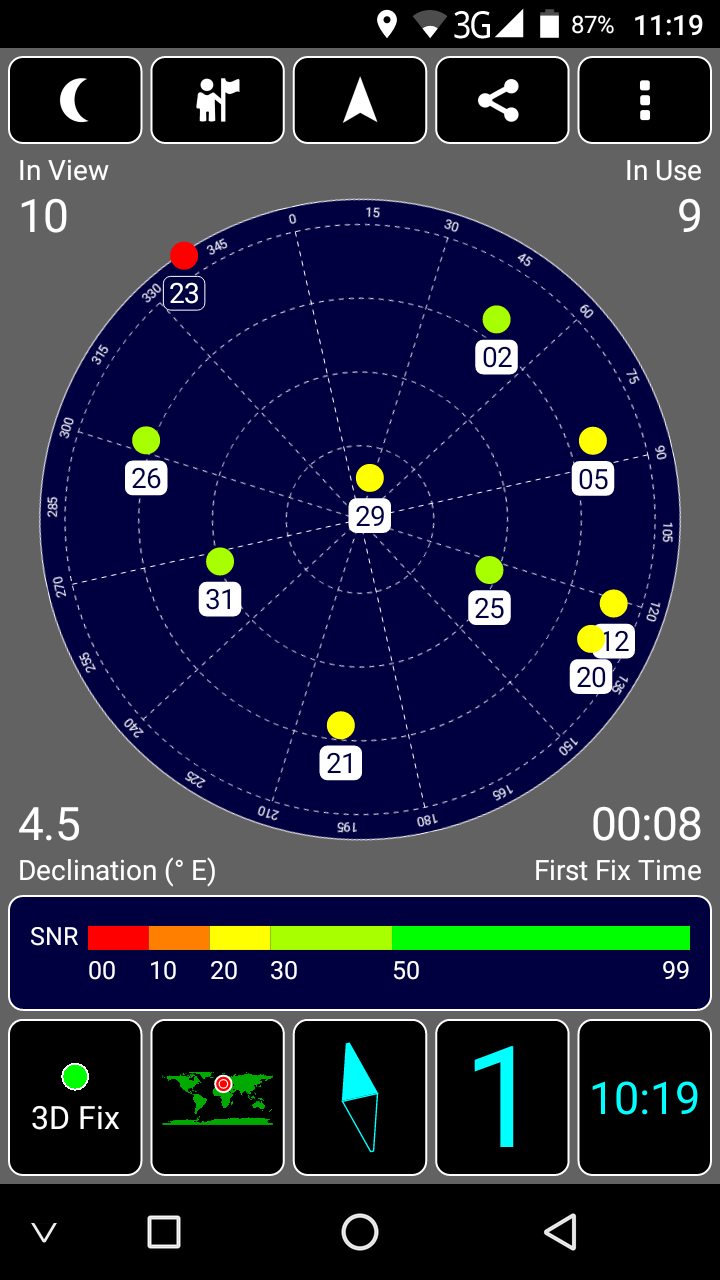This screenshot has height=1280, width=720.
Task: Tap the 10:19 time tile
Action: click(x=644, y=1097)
